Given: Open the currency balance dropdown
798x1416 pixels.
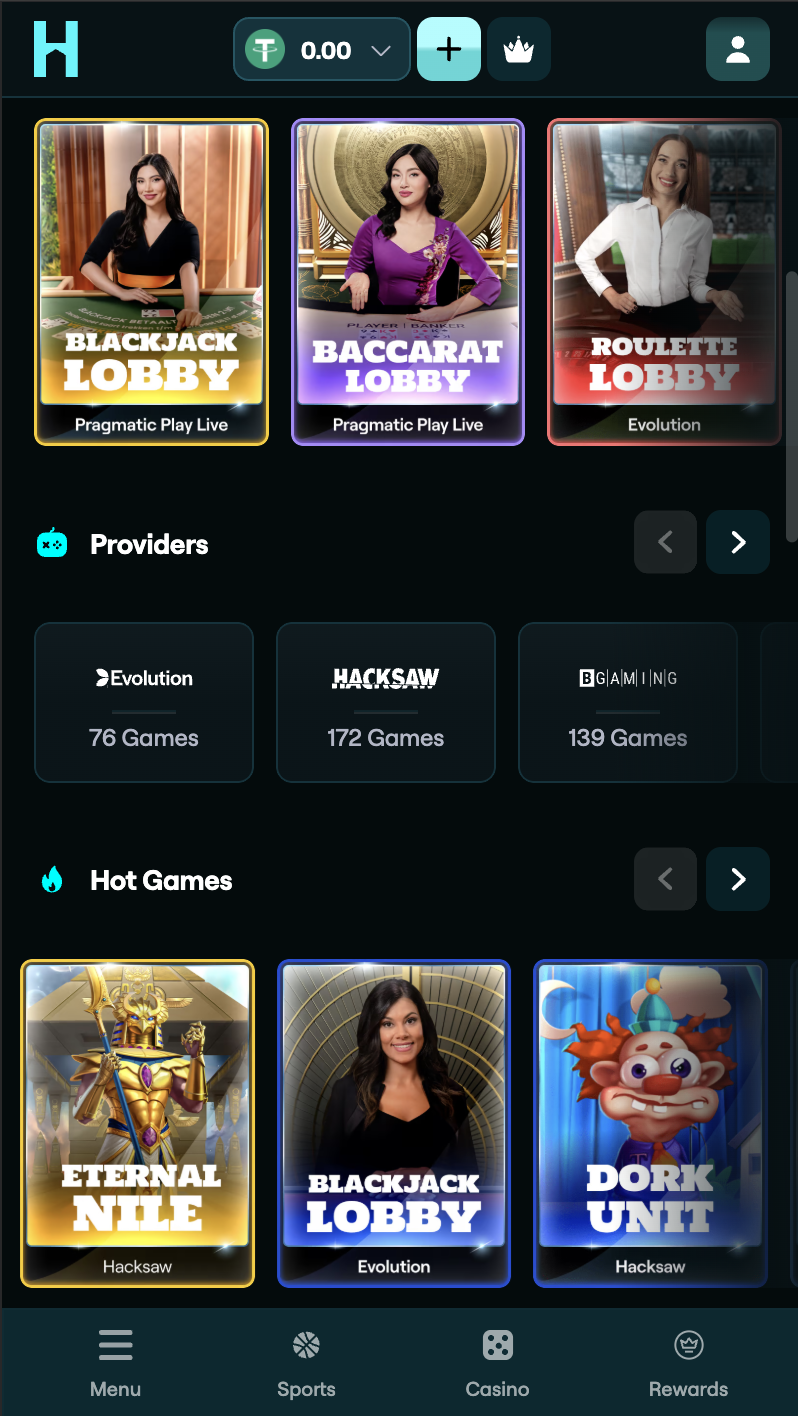Looking at the screenshot, I should (x=322, y=49).
